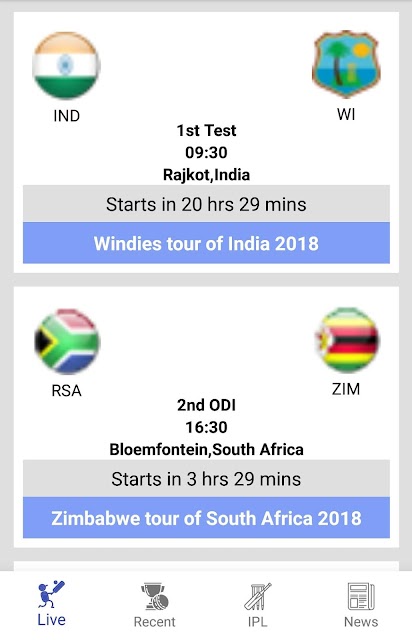Open the IND vs WI 1st Test card

pos(206,142)
